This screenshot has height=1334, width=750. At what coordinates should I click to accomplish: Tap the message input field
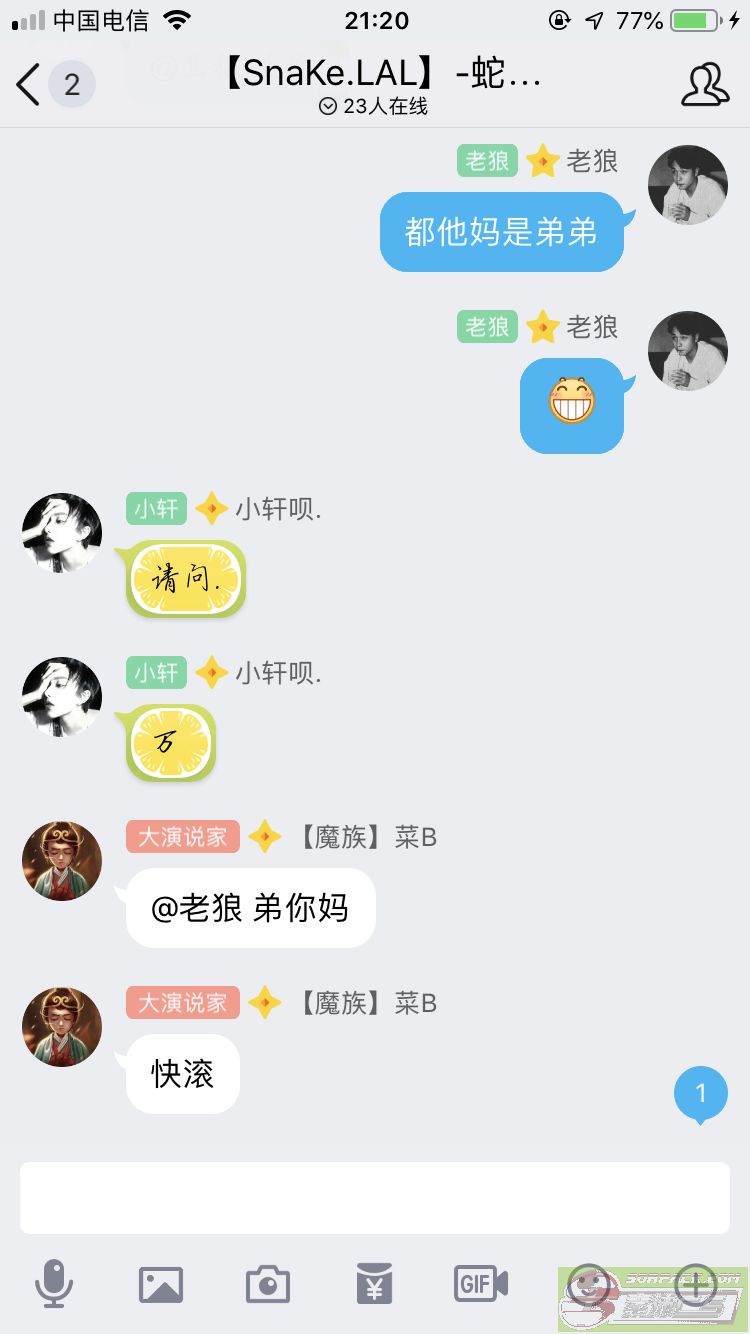(x=375, y=1197)
